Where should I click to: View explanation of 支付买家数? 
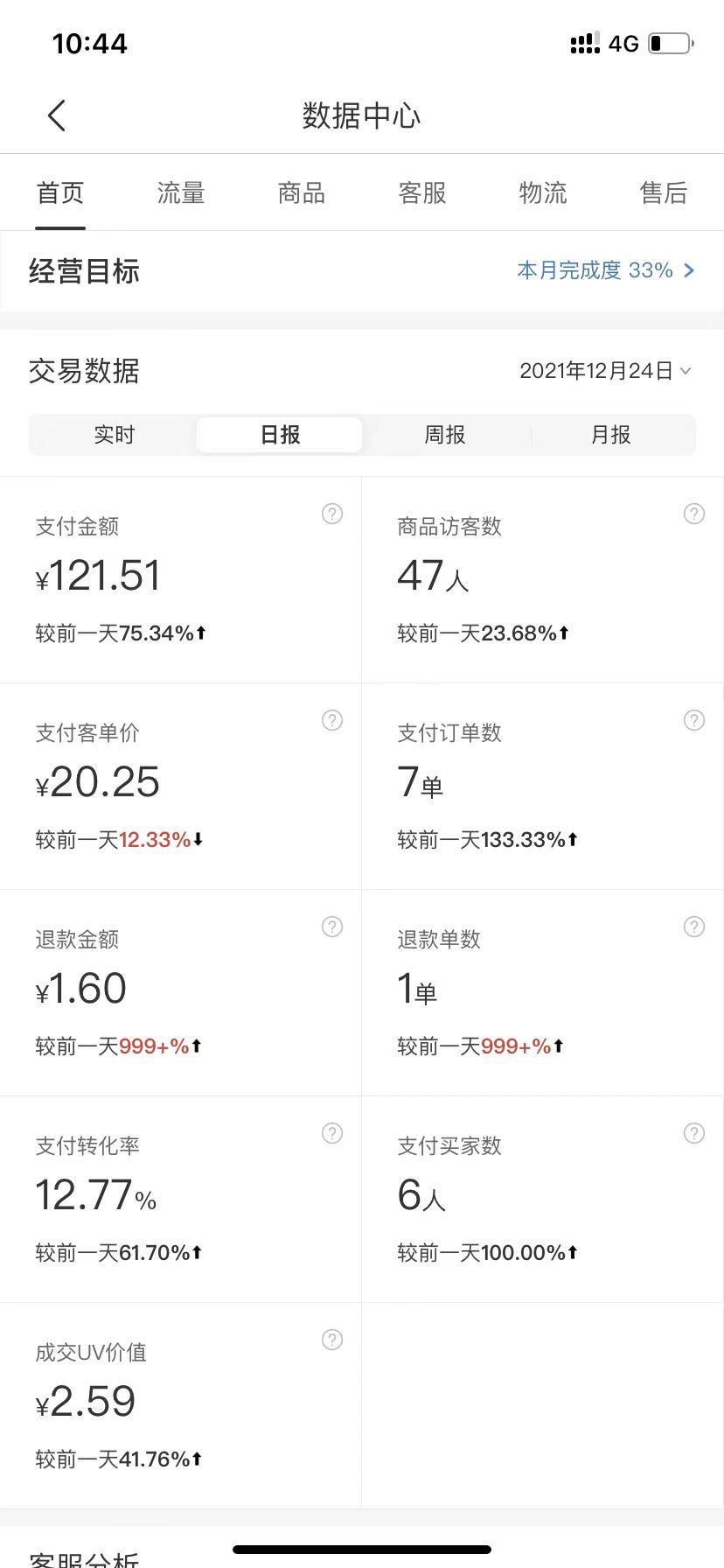(694, 1133)
